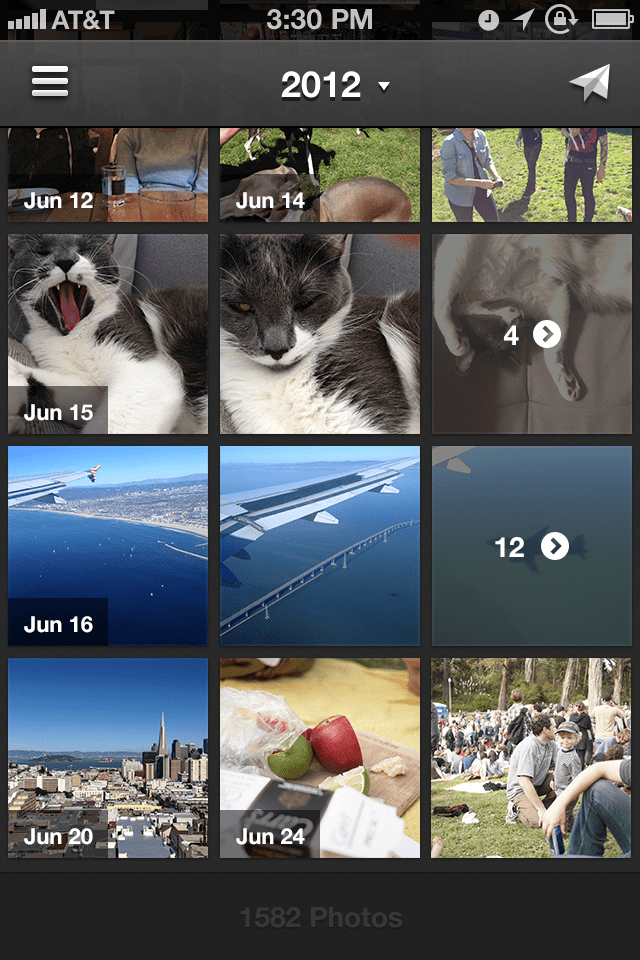The image size is (640, 960).
Task: View the sleepy cat close-up photo
Action: [320, 334]
